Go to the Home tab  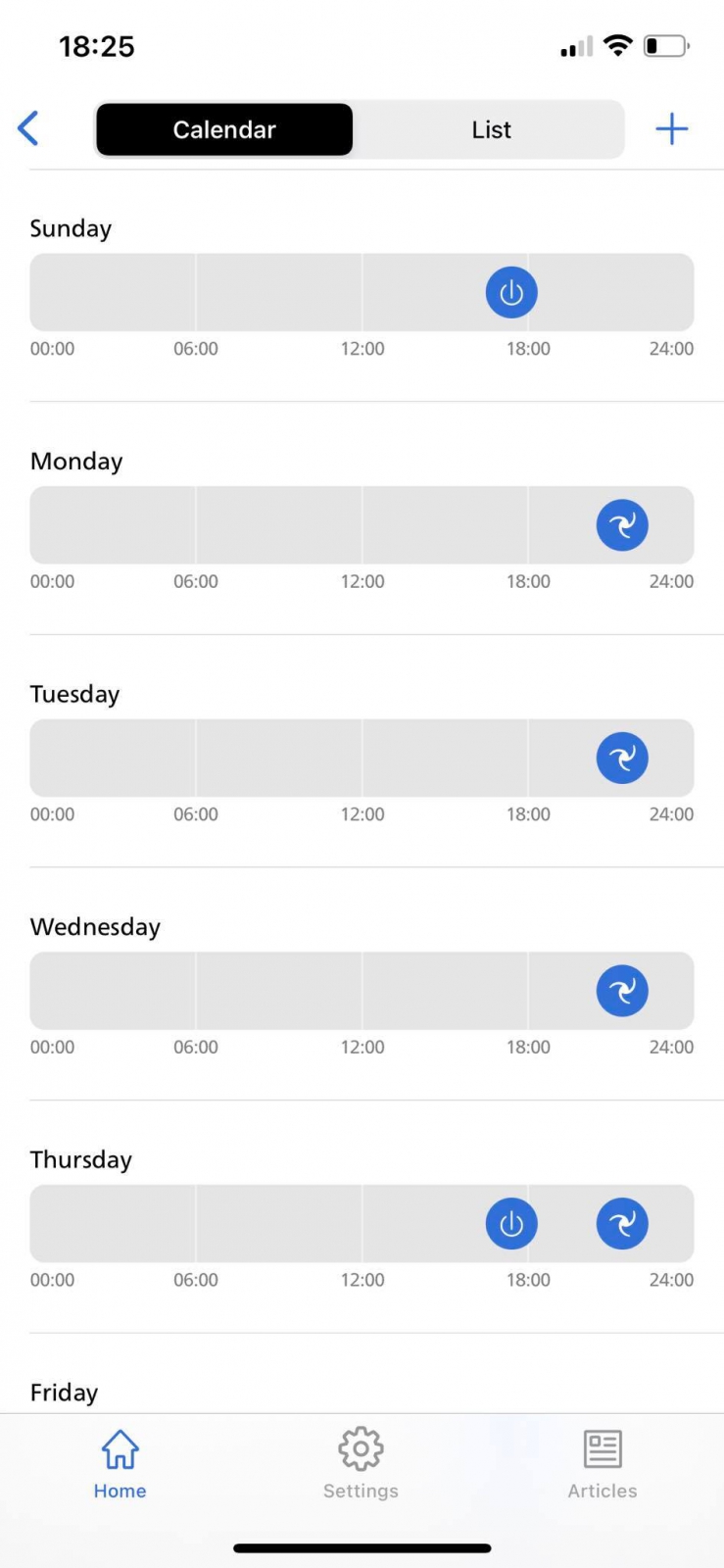120,1463
